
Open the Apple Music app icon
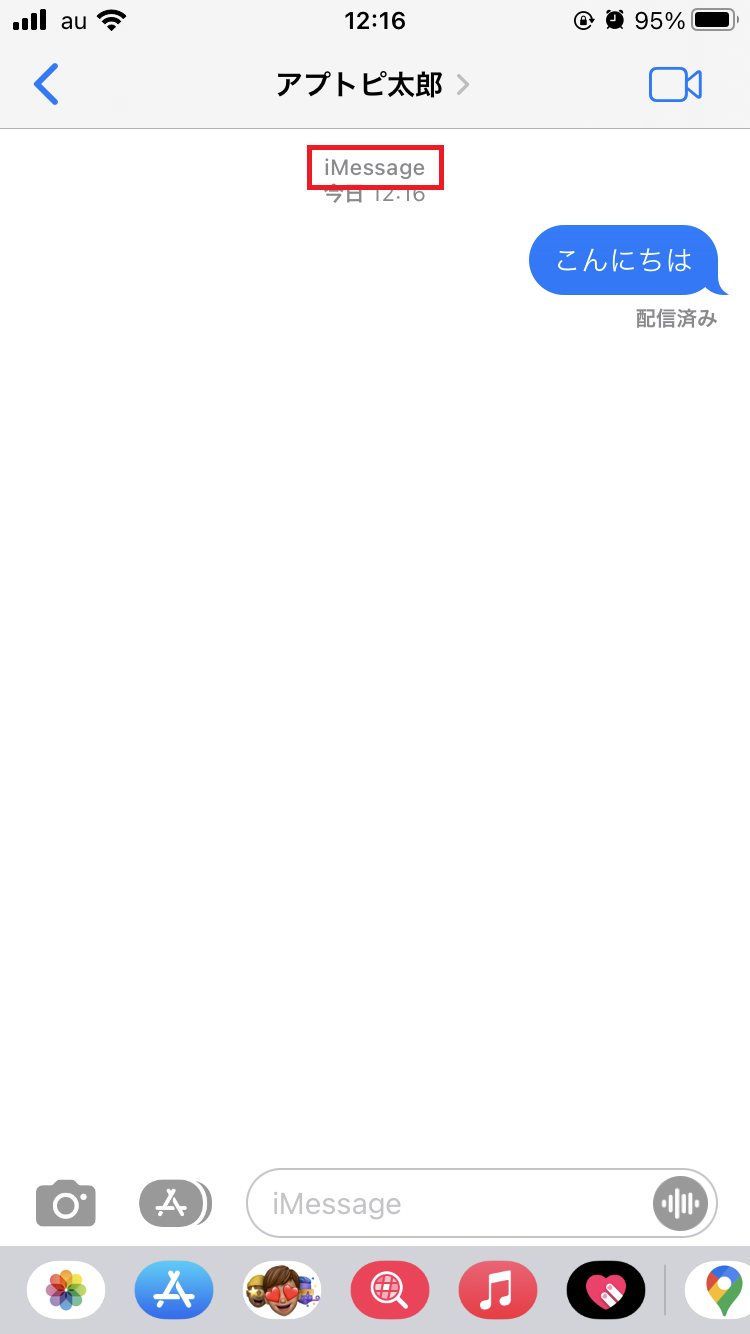tap(497, 1290)
